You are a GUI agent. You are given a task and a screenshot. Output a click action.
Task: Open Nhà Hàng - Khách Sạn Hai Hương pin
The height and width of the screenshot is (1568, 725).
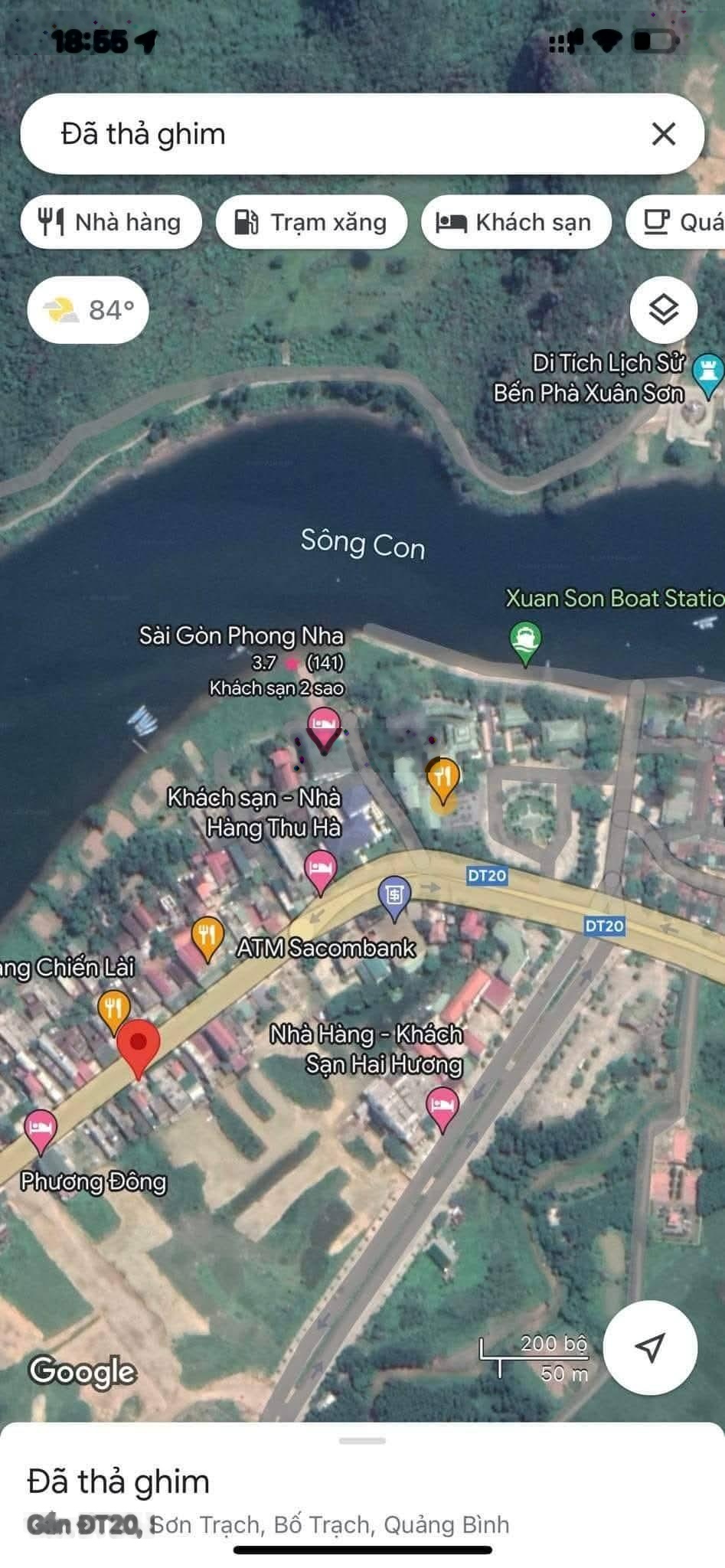coord(442,1107)
